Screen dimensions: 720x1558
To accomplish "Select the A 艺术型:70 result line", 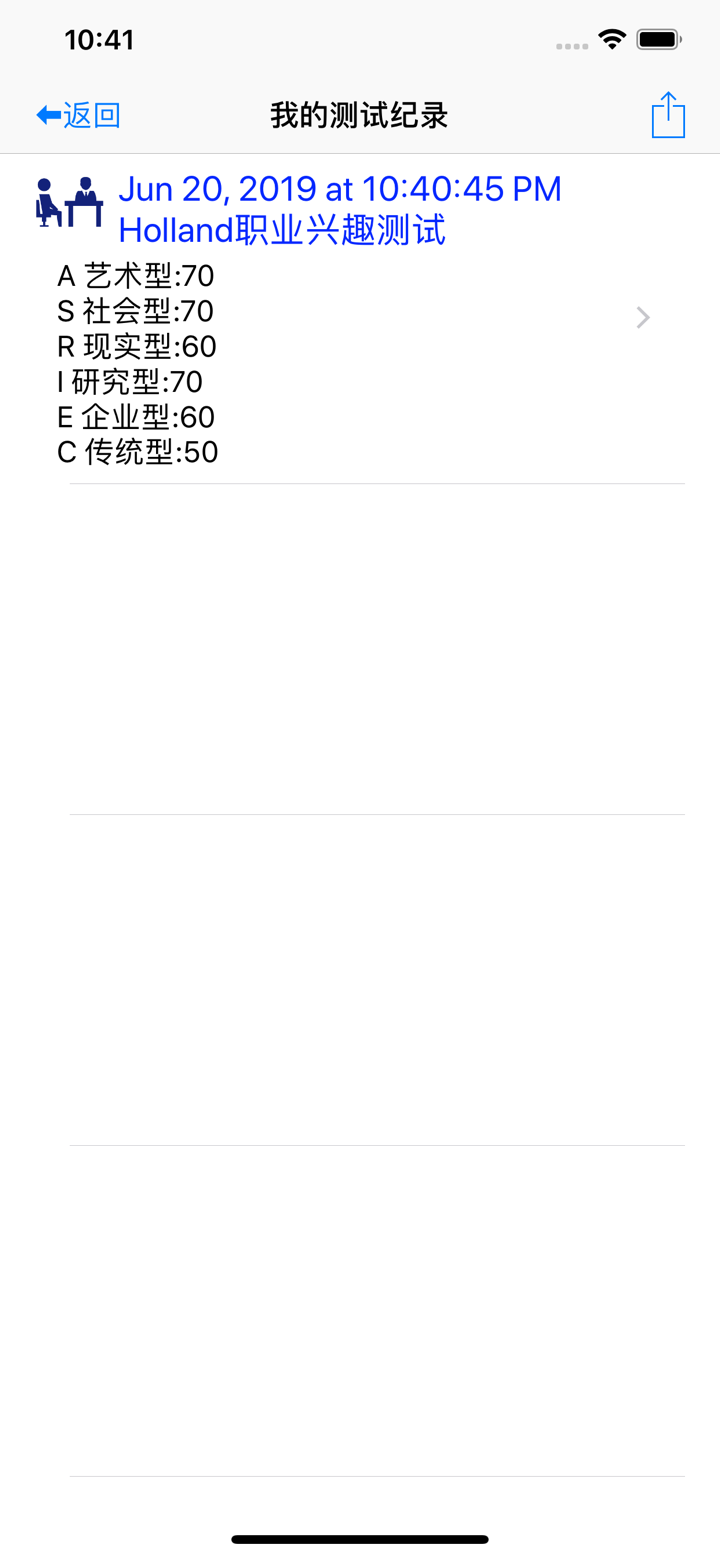I will [137, 277].
